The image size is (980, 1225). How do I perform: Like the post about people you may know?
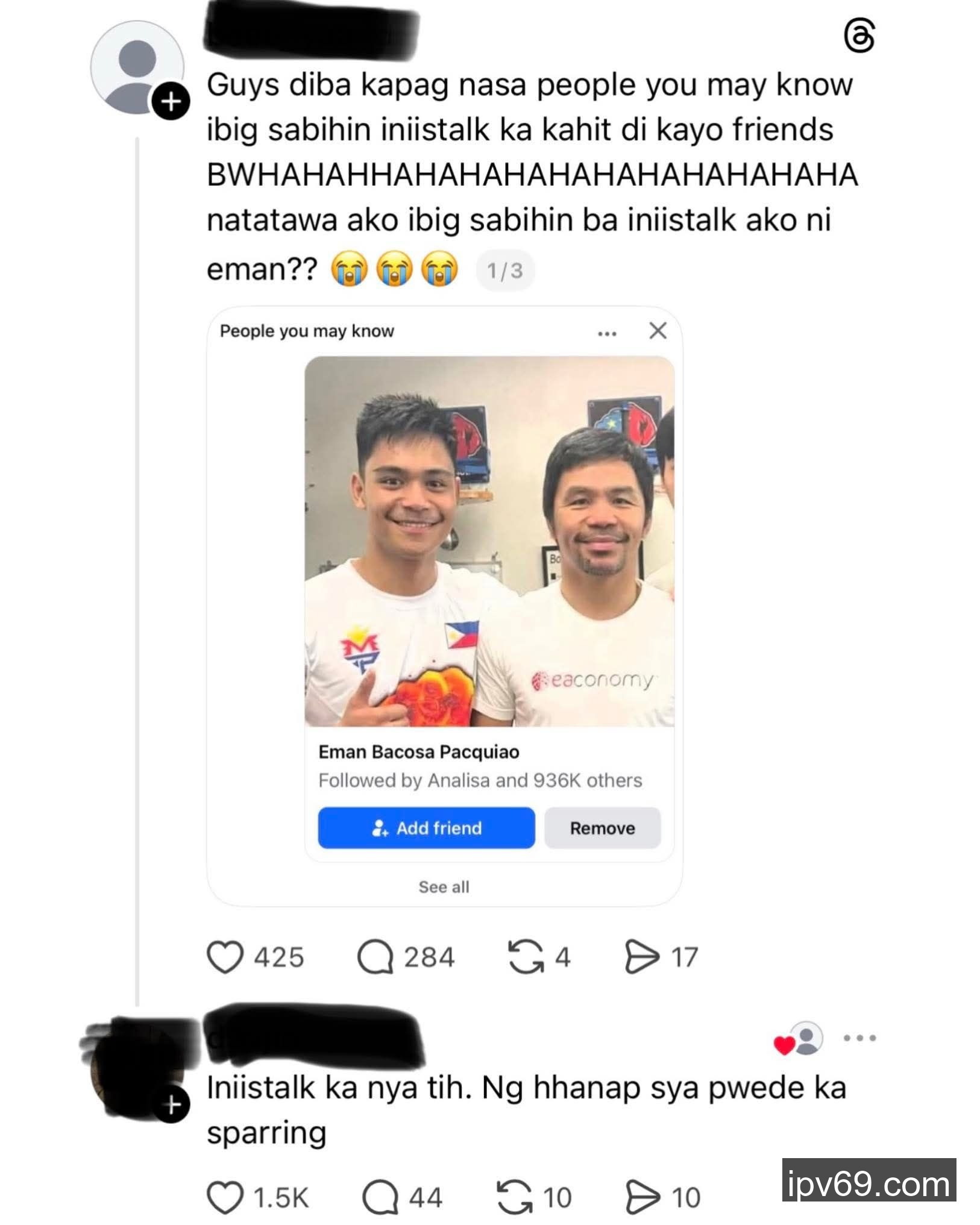click(x=225, y=957)
